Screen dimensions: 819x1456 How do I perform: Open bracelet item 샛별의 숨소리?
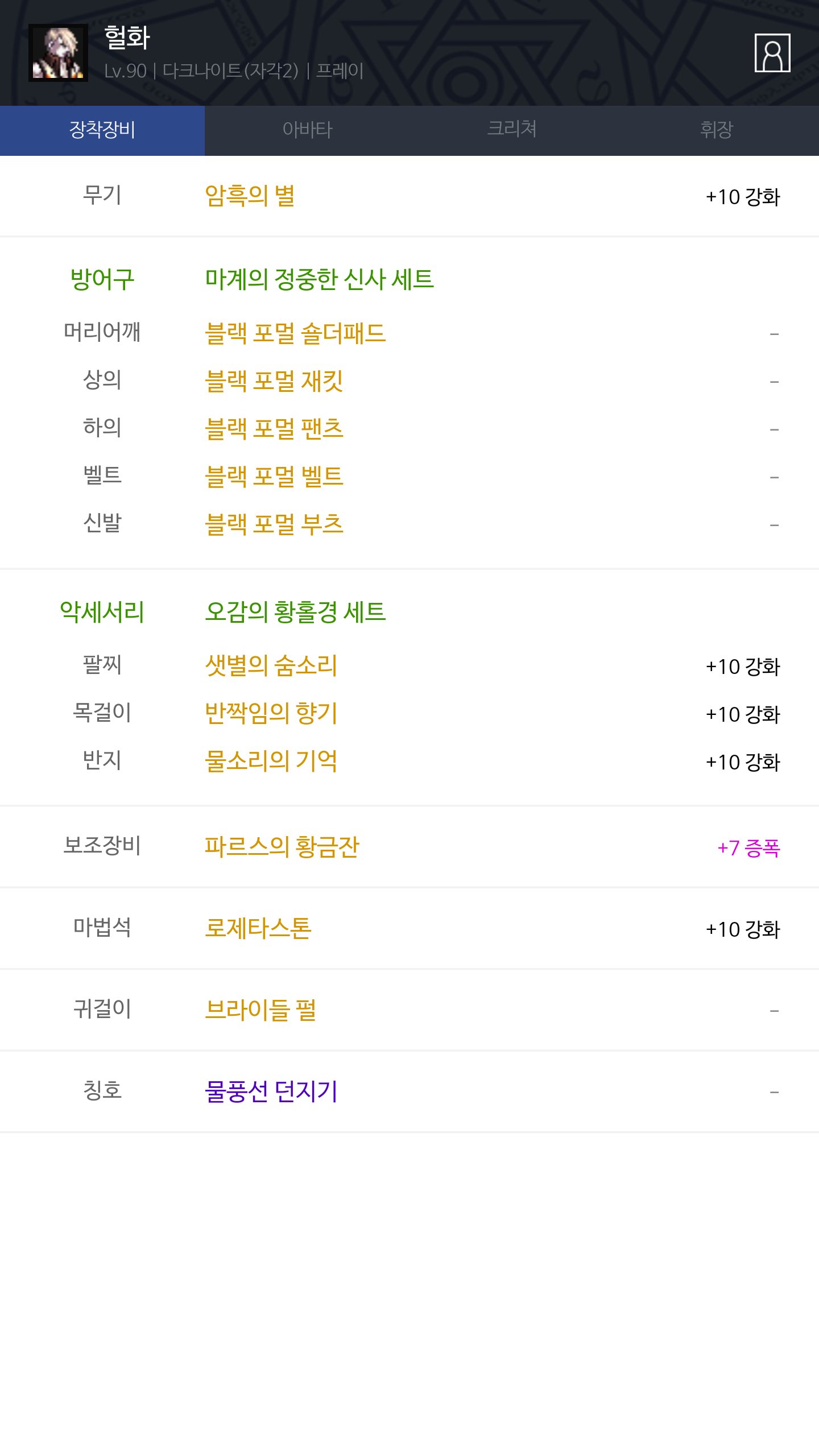271,666
